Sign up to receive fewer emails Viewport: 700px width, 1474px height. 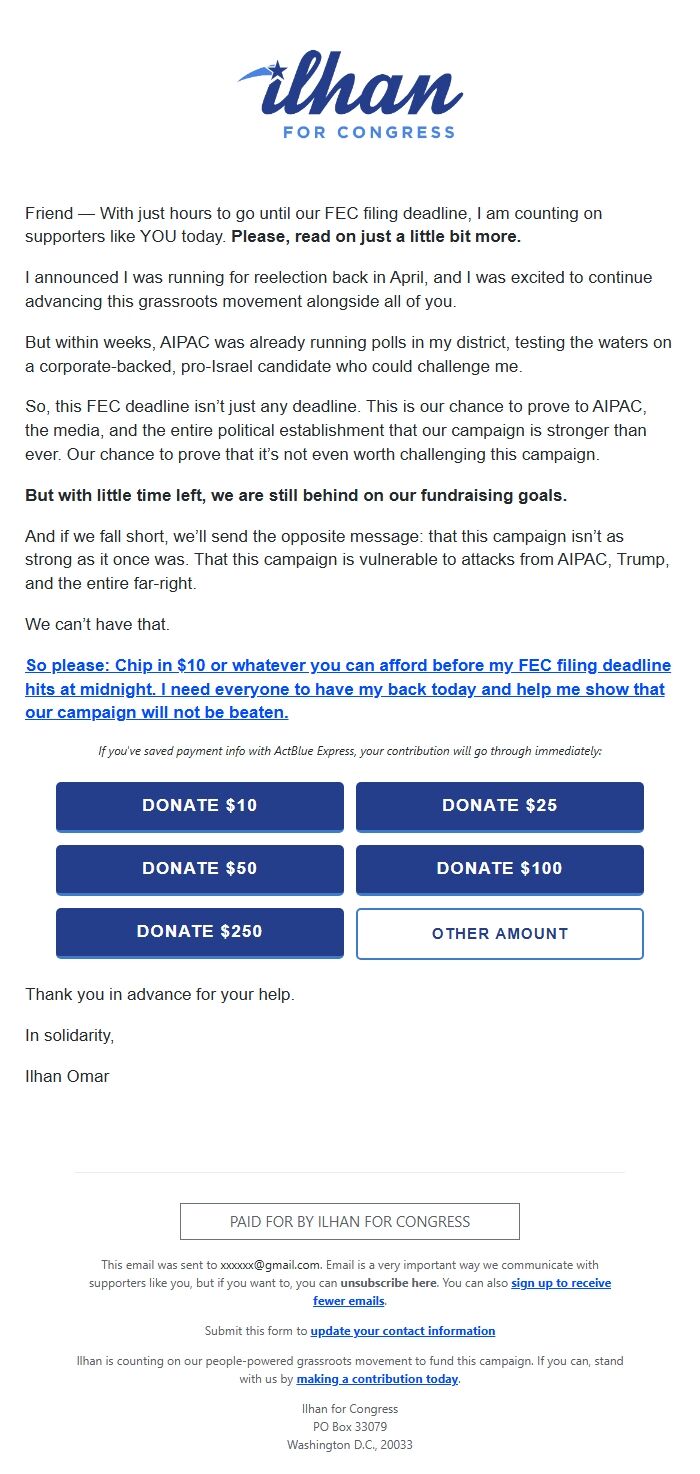pos(560,1283)
